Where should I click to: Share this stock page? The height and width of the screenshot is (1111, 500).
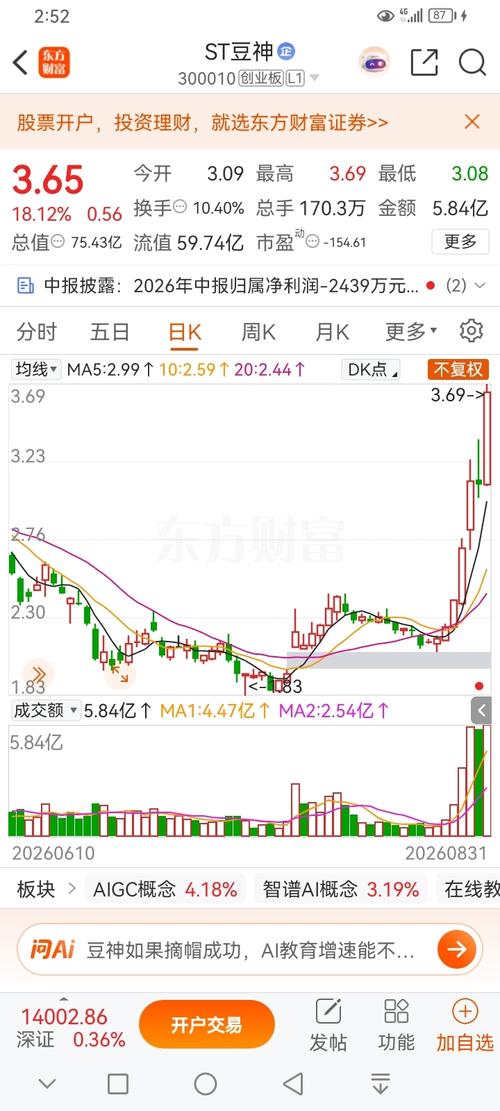point(424,62)
